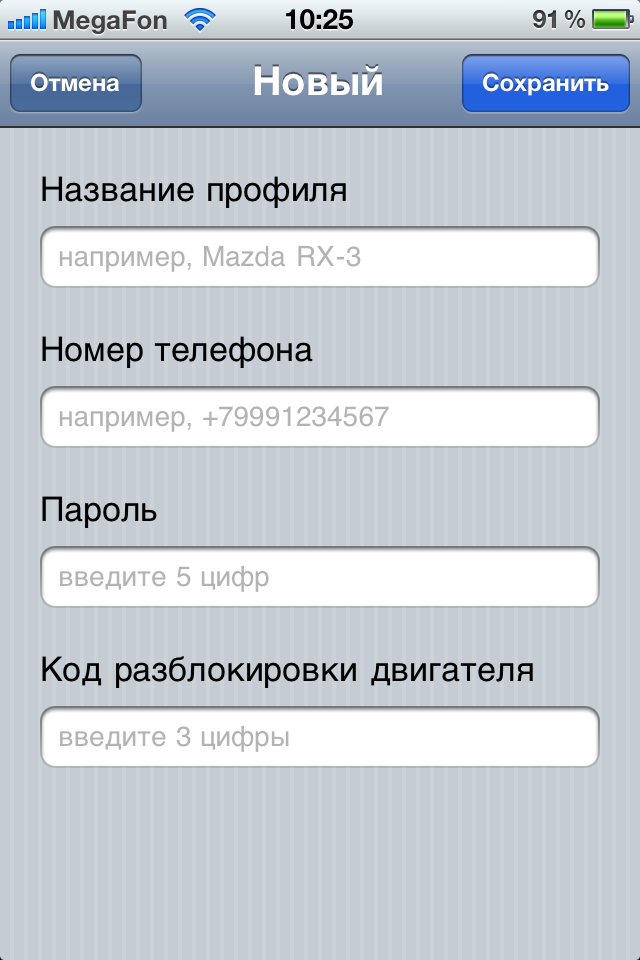Tap the Отмена button
640x960 pixels.
pos(75,83)
